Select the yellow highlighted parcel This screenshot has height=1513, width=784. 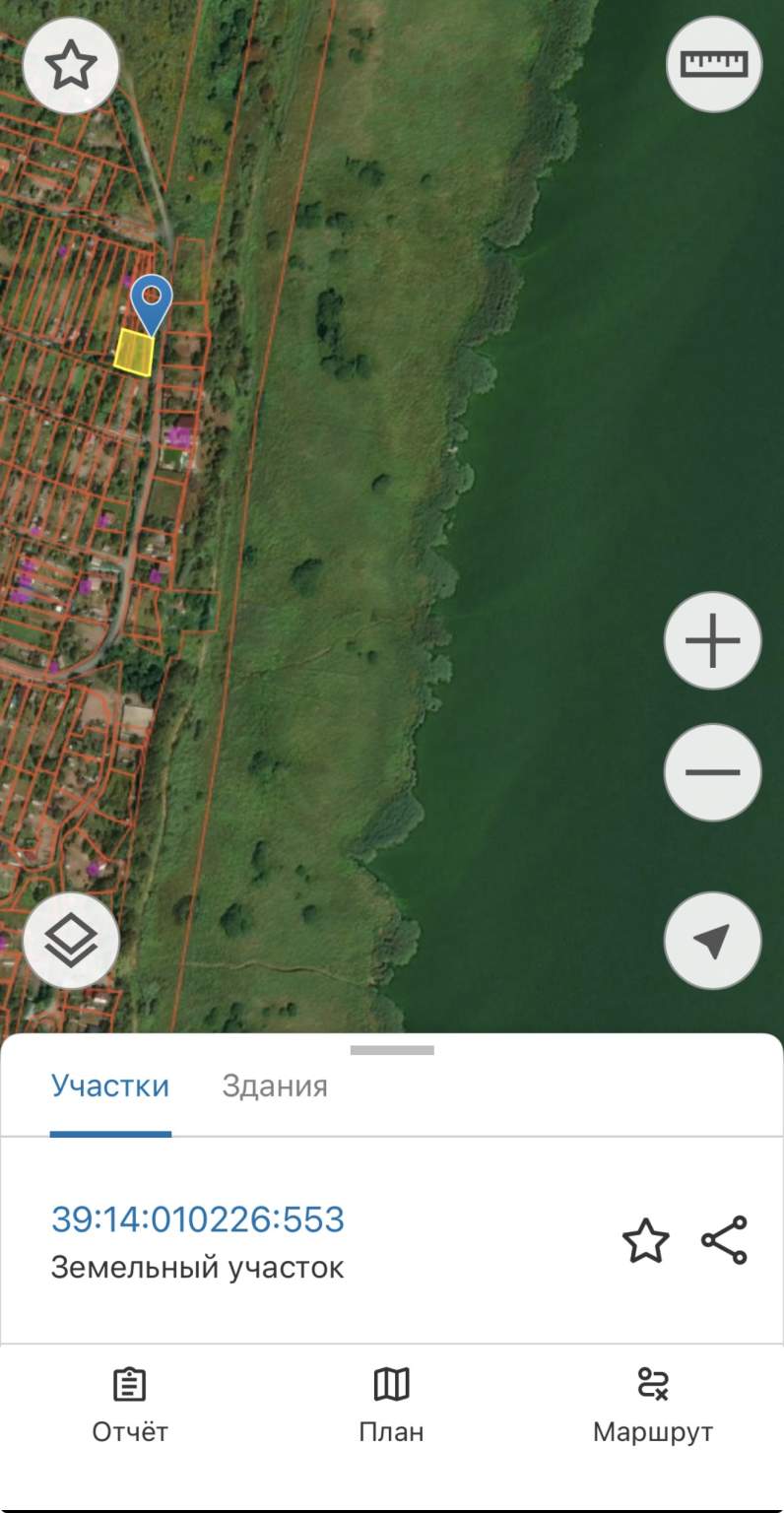pos(135,352)
